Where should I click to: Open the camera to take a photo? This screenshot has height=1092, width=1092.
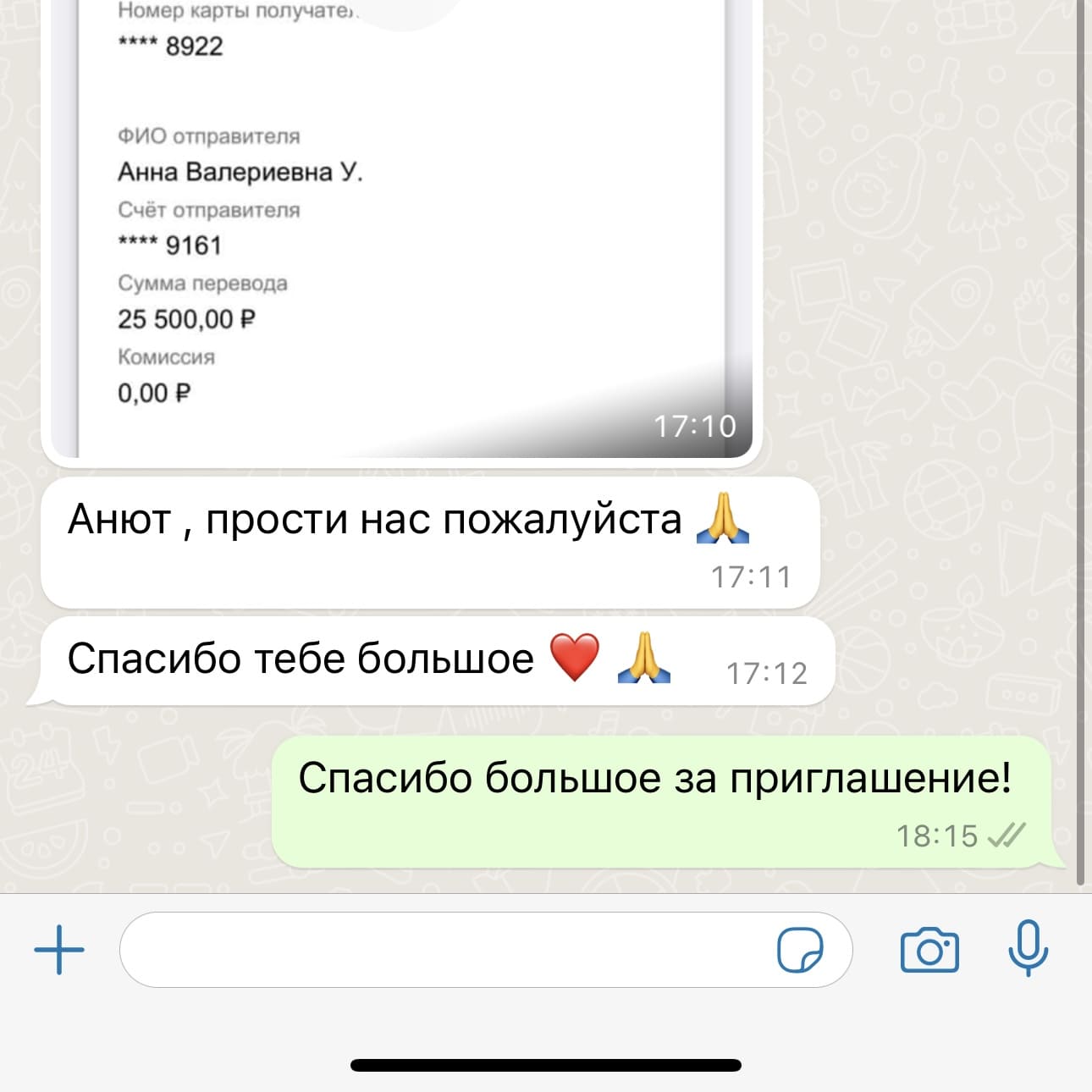click(929, 950)
